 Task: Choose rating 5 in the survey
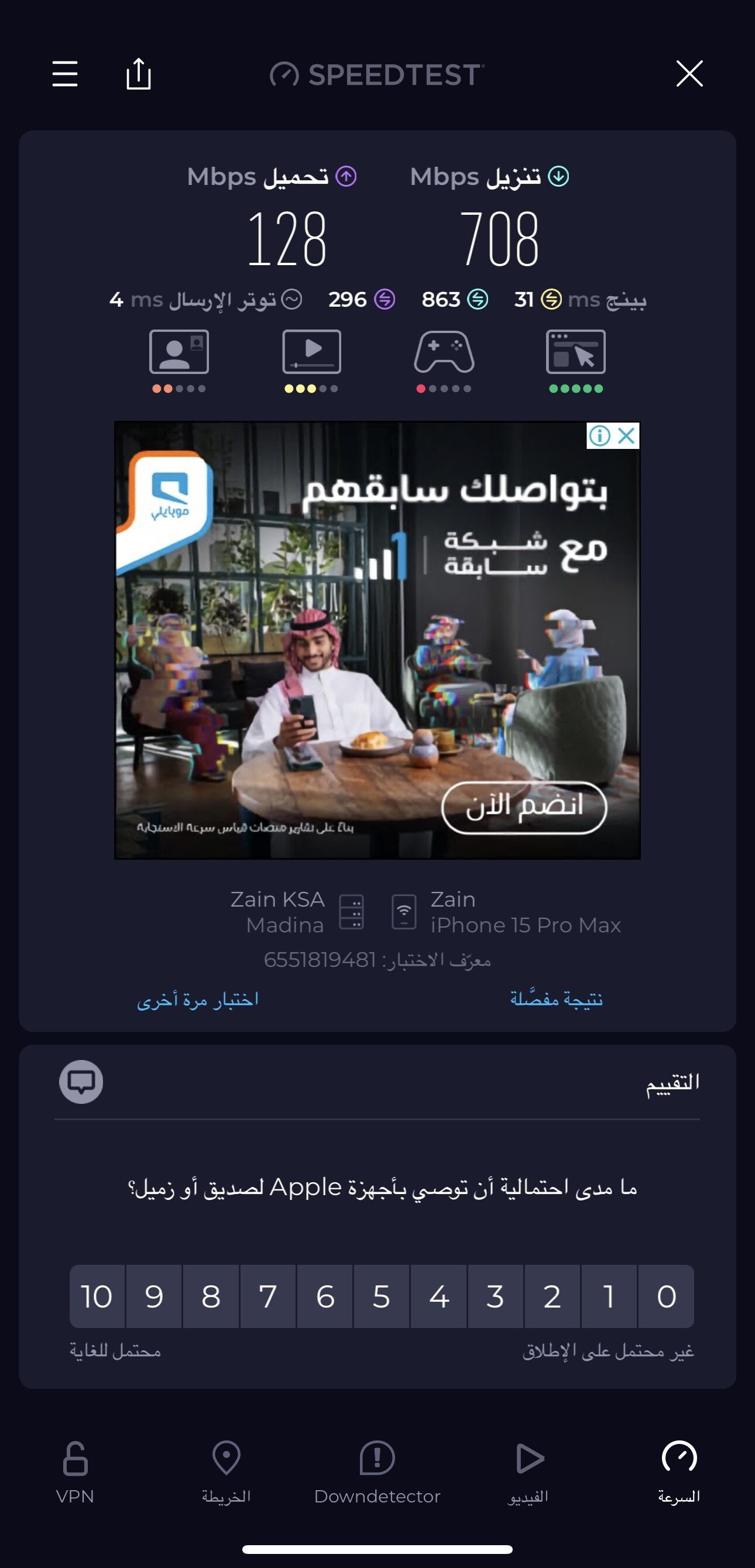pyautogui.click(x=382, y=1296)
